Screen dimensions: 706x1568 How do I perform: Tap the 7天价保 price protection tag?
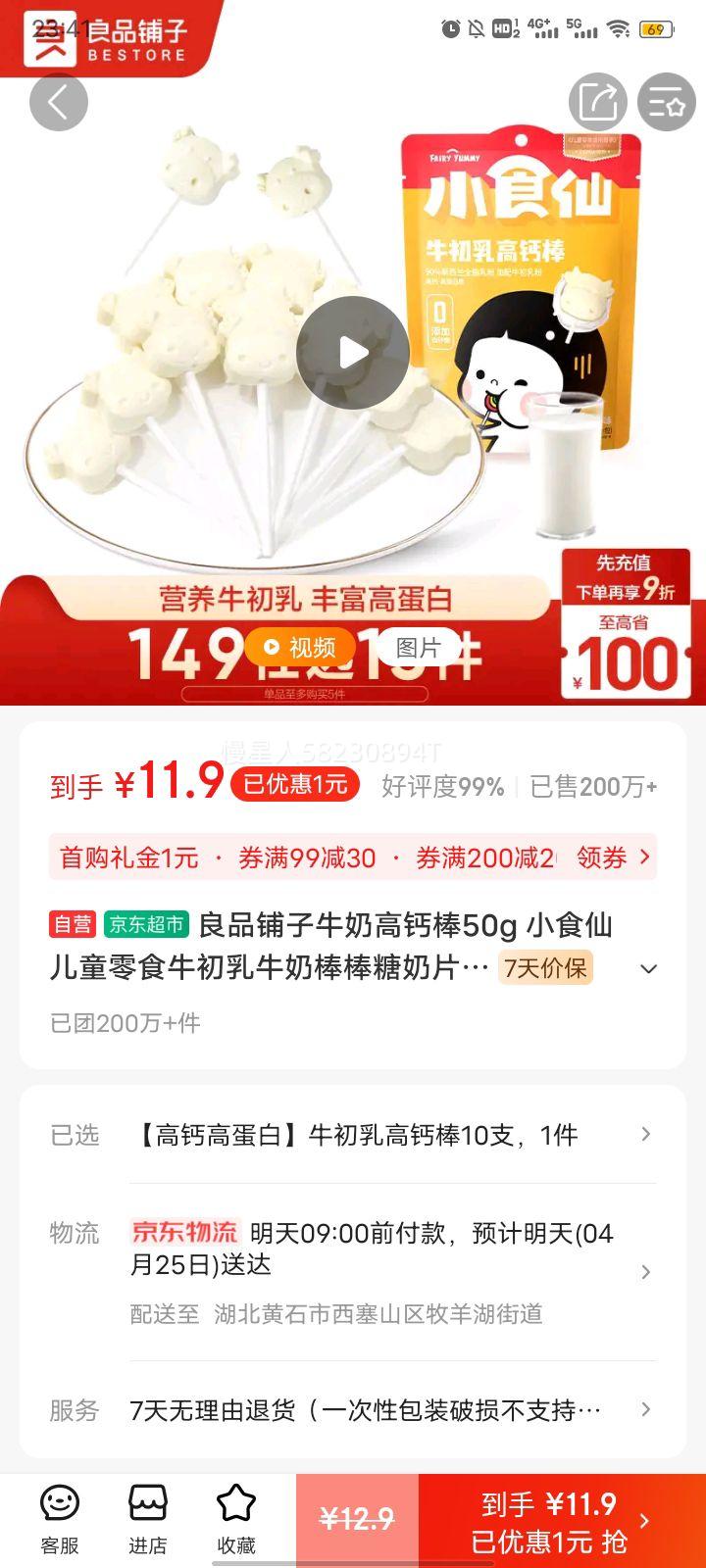[544, 968]
